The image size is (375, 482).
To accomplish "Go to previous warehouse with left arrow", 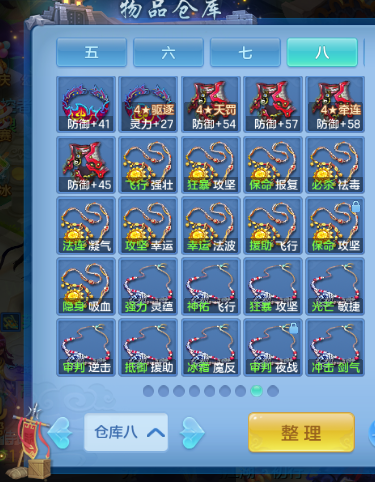I will (60, 432).
